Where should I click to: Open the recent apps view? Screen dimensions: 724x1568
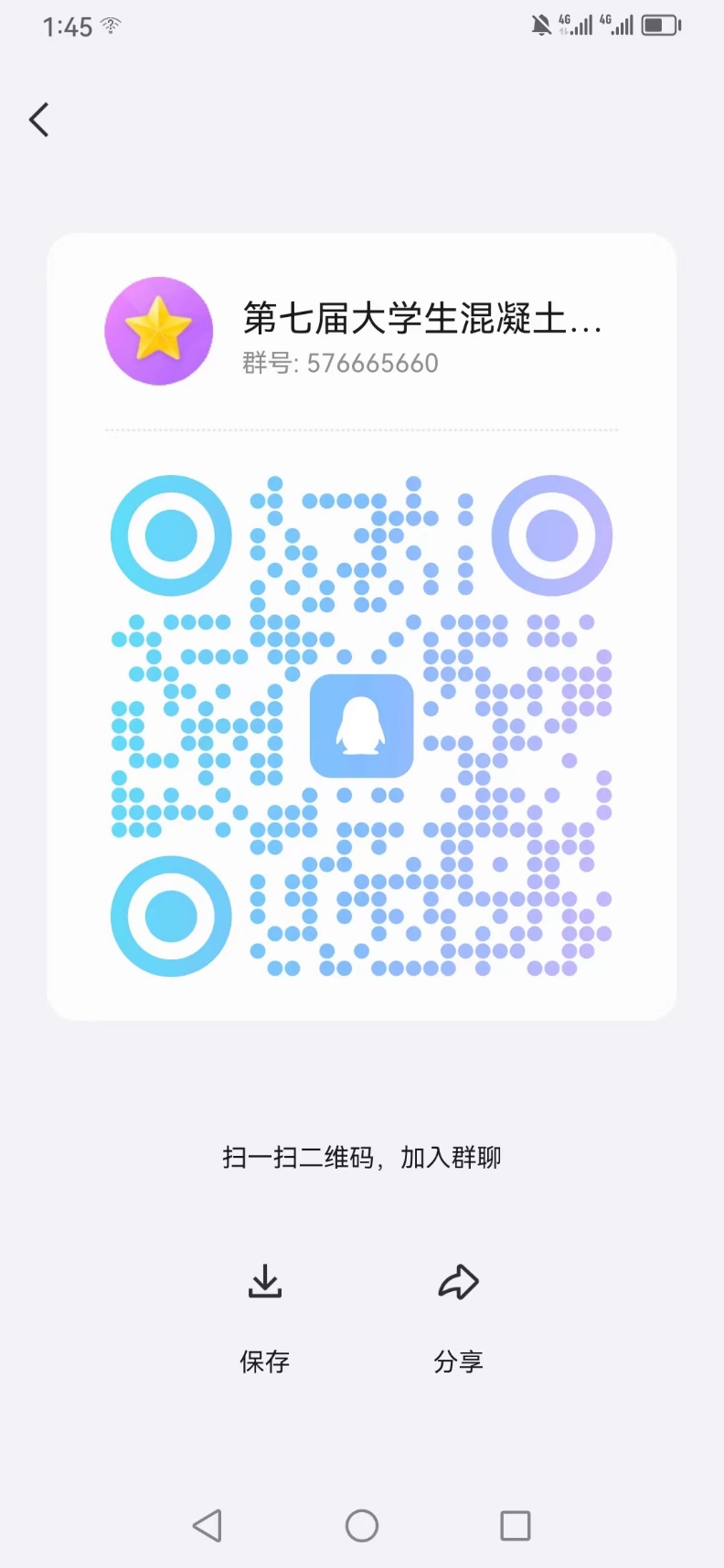click(515, 1525)
